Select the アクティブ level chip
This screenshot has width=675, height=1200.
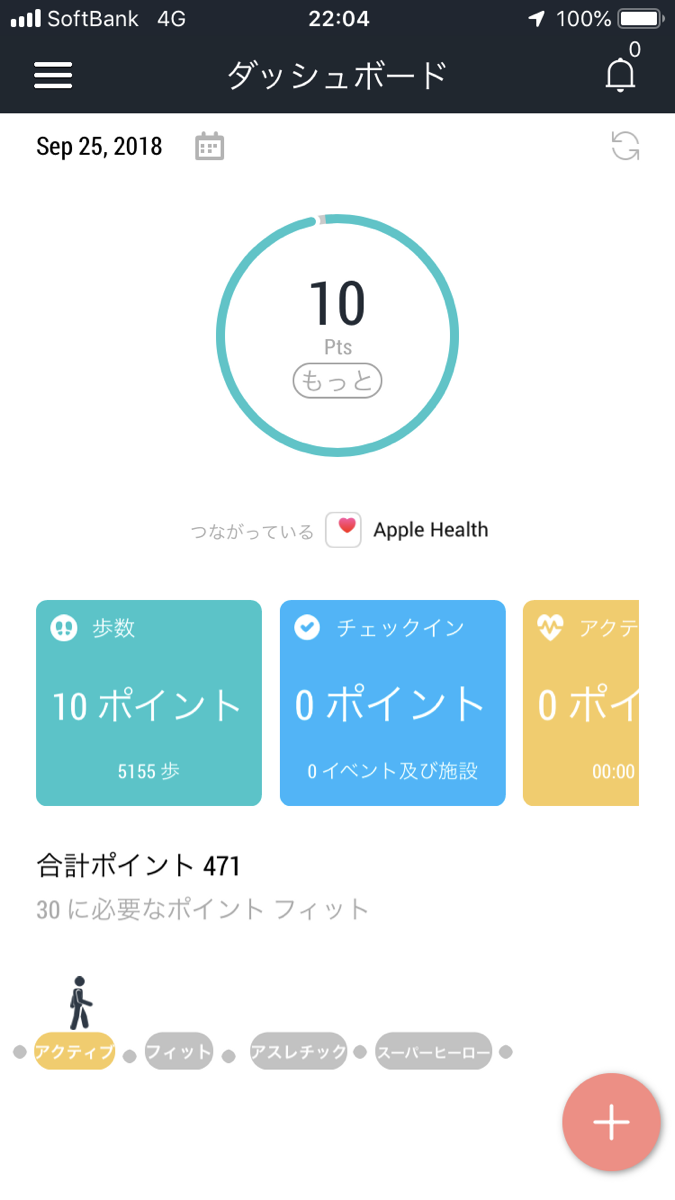coord(74,1052)
